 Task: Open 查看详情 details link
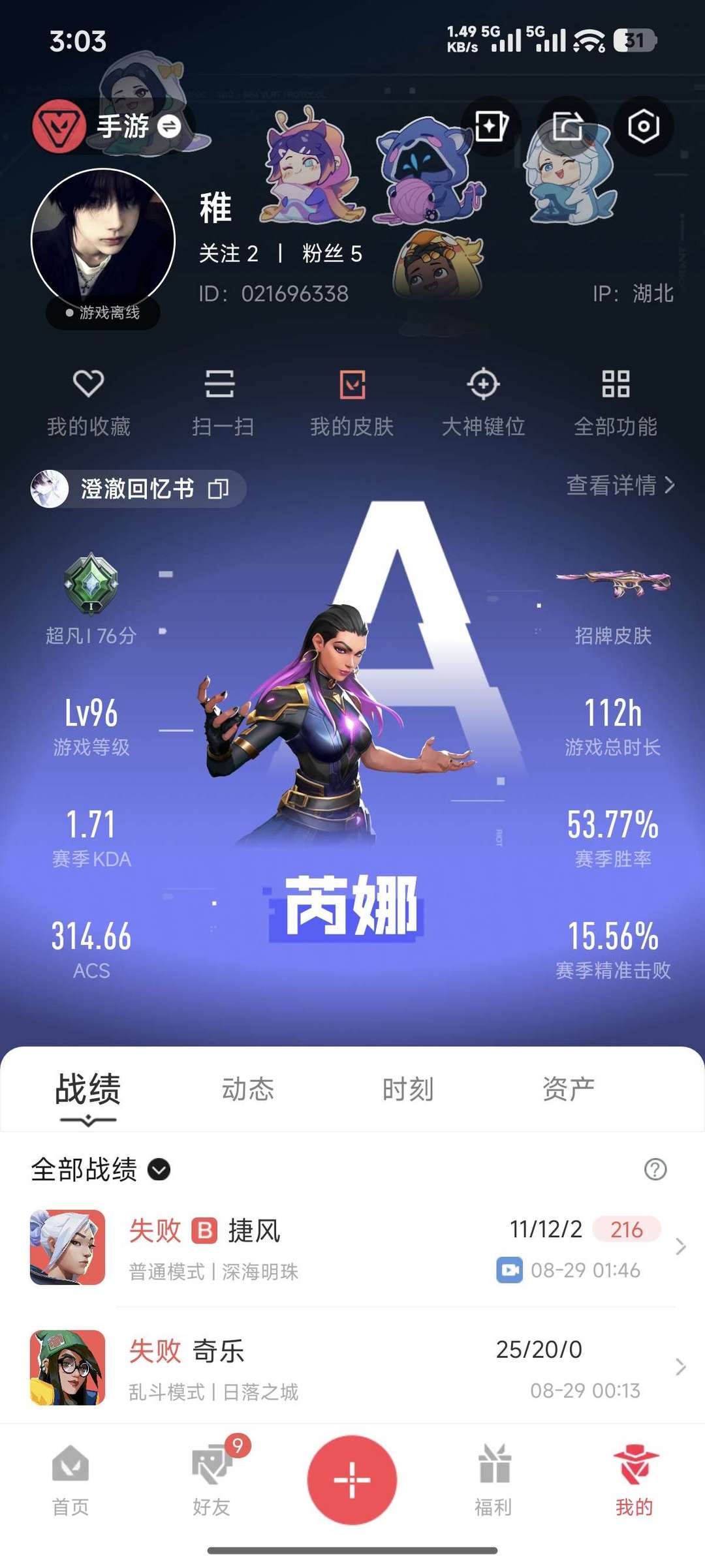[621, 485]
